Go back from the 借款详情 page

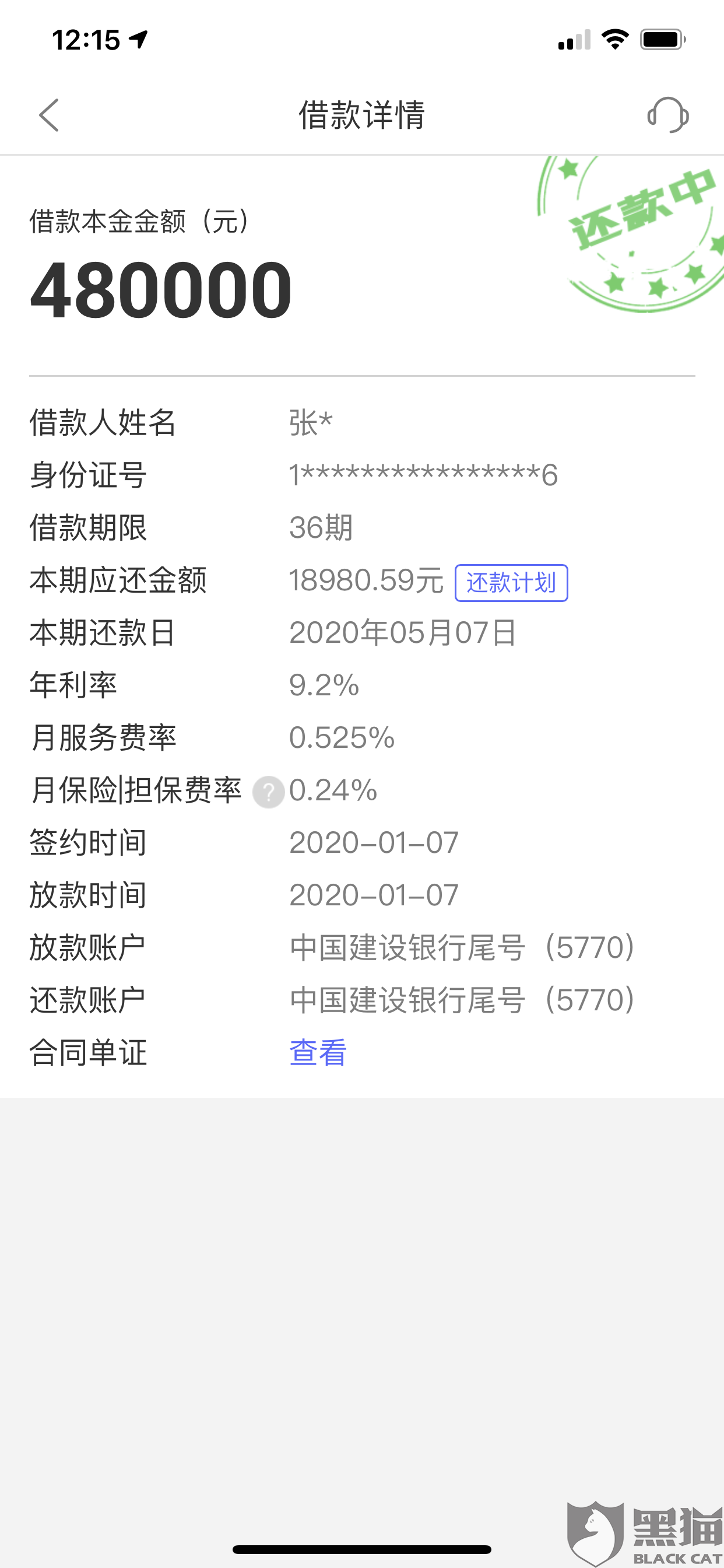point(48,115)
